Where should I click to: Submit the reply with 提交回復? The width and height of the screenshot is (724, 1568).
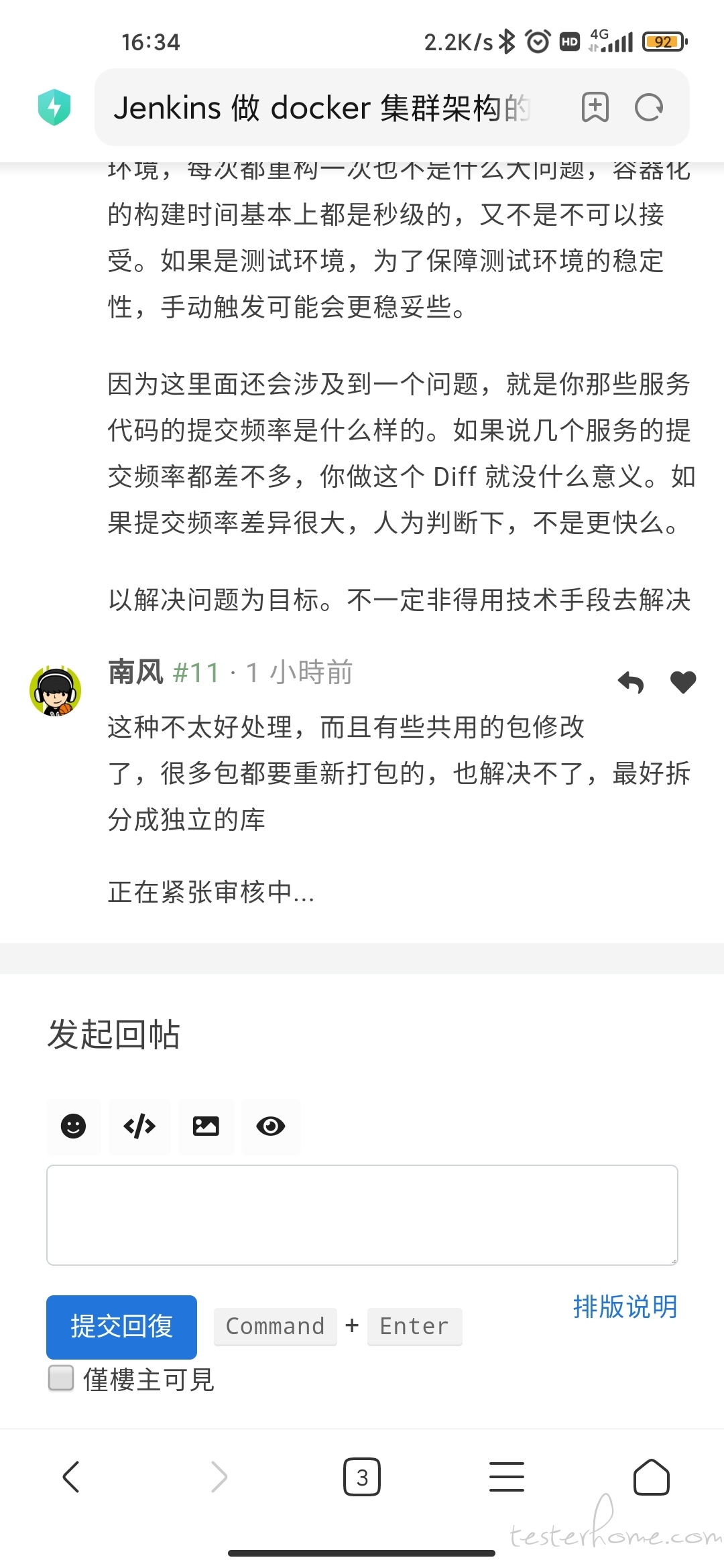coord(121,1326)
